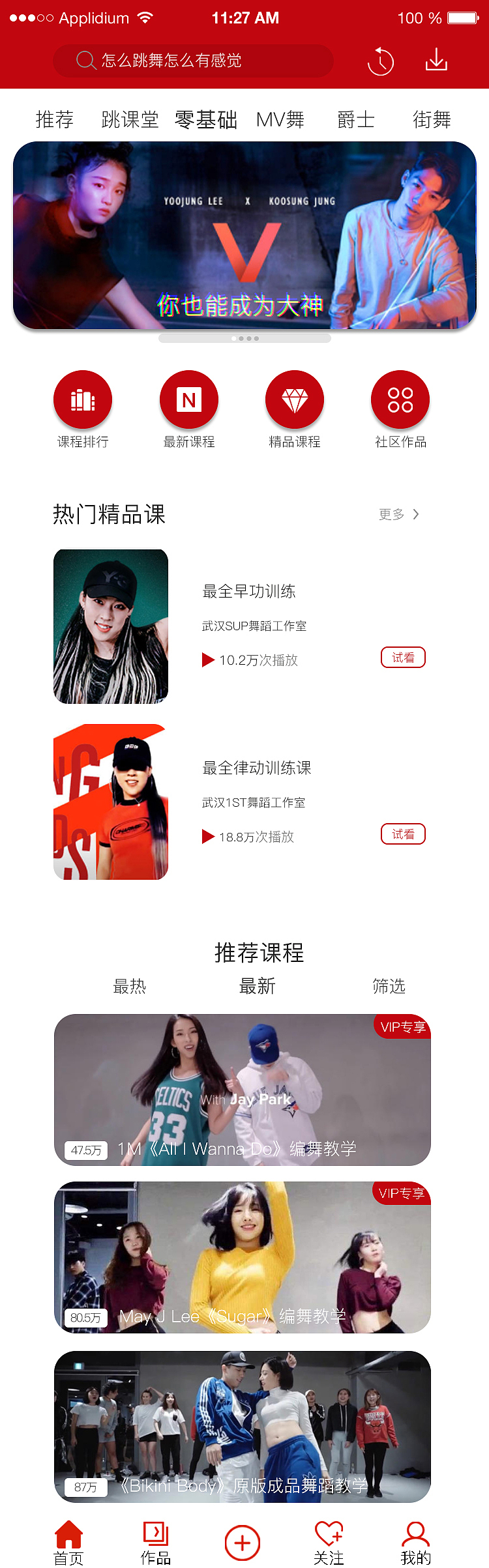Open the 1M All I Wanna Do video
The width and height of the screenshot is (489, 1568).
tap(243, 1090)
